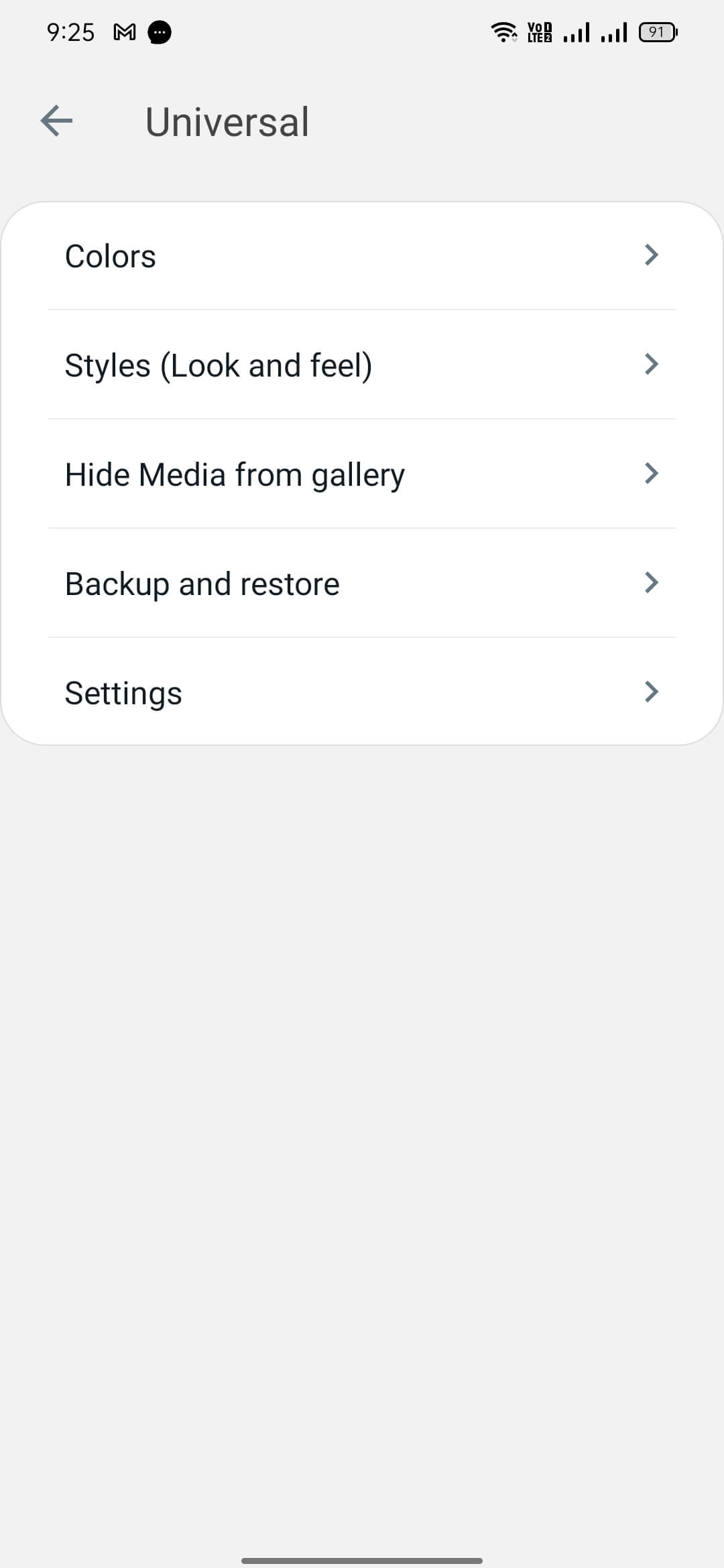Open Backup and restore
724x1568 pixels.
[362, 583]
